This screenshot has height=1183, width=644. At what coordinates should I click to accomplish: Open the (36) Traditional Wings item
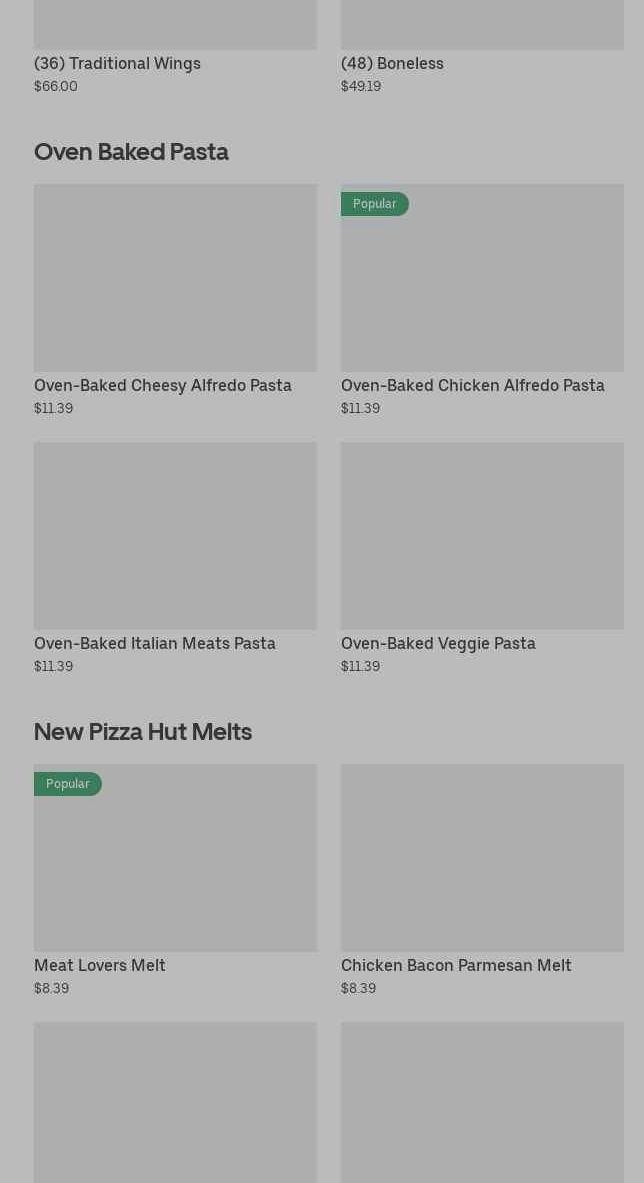coord(175,48)
